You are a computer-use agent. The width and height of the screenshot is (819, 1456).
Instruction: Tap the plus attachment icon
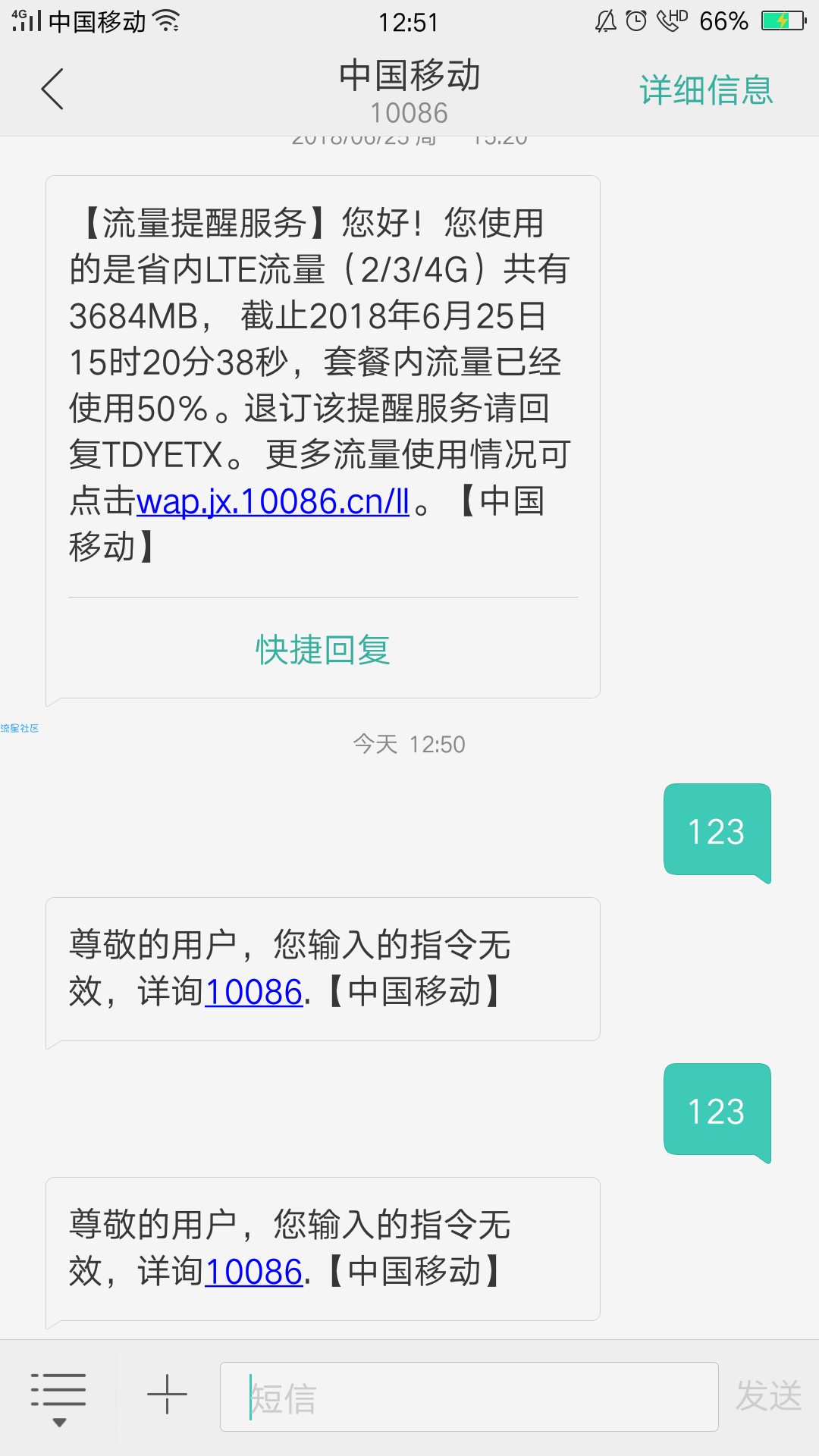[167, 1395]
